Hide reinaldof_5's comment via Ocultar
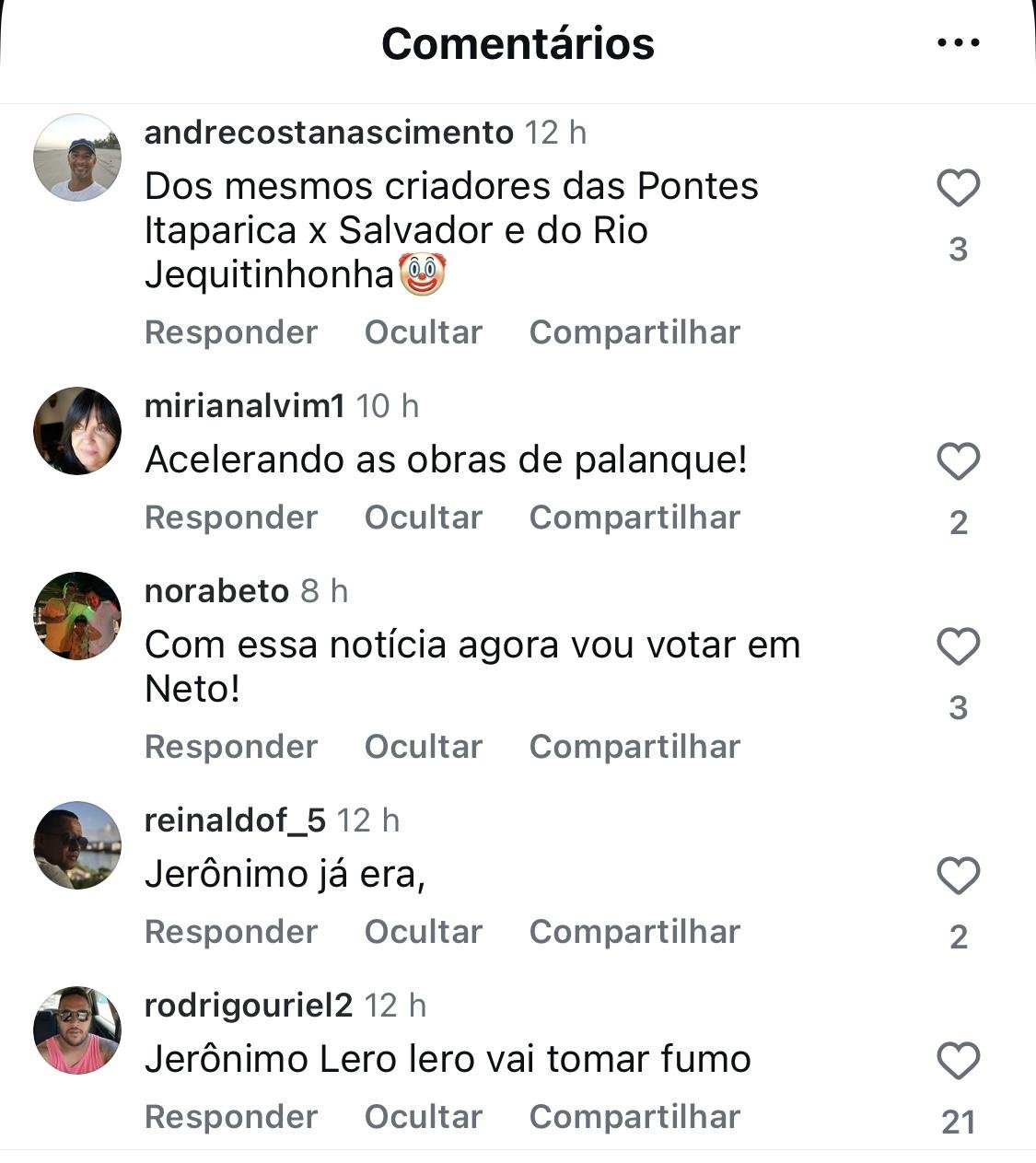 tap(423, 932)
